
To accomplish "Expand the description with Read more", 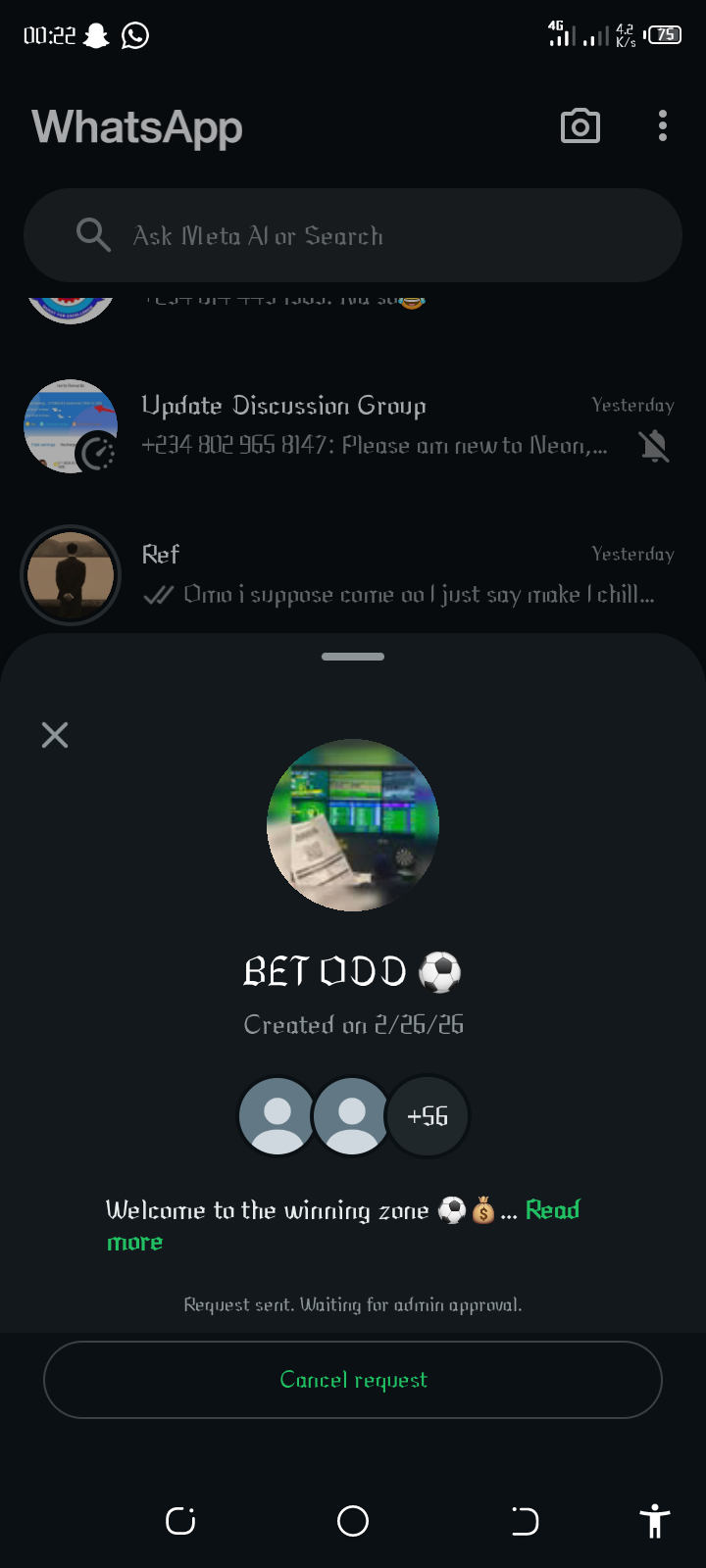I will pyautogui.click(x=552, y=1210).
